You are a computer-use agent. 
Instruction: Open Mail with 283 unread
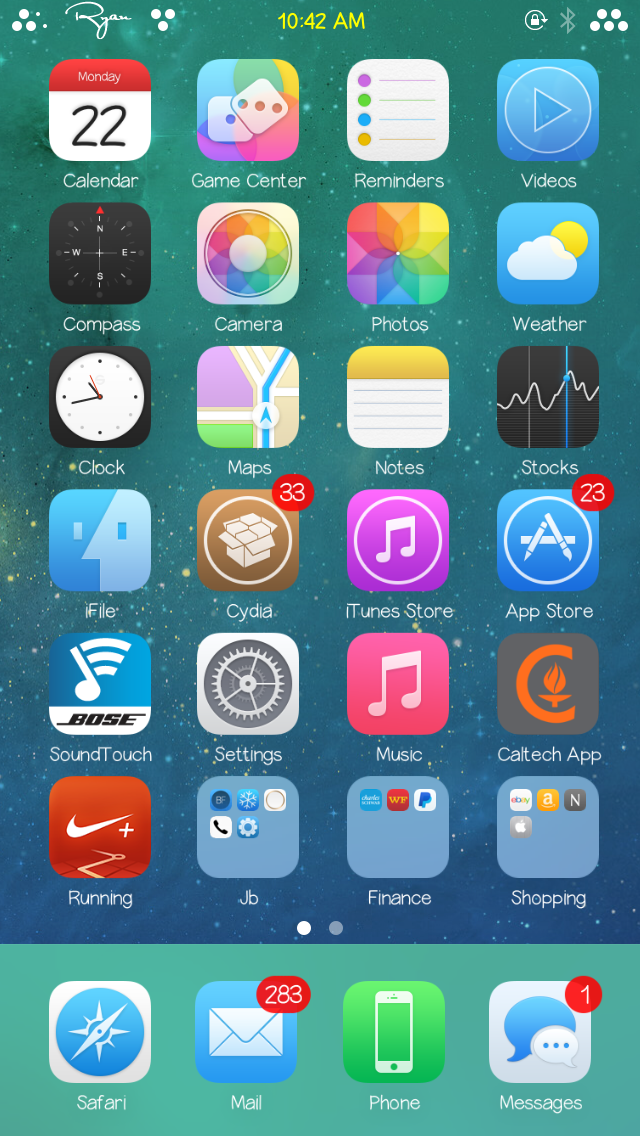(x=246, y=1032)
